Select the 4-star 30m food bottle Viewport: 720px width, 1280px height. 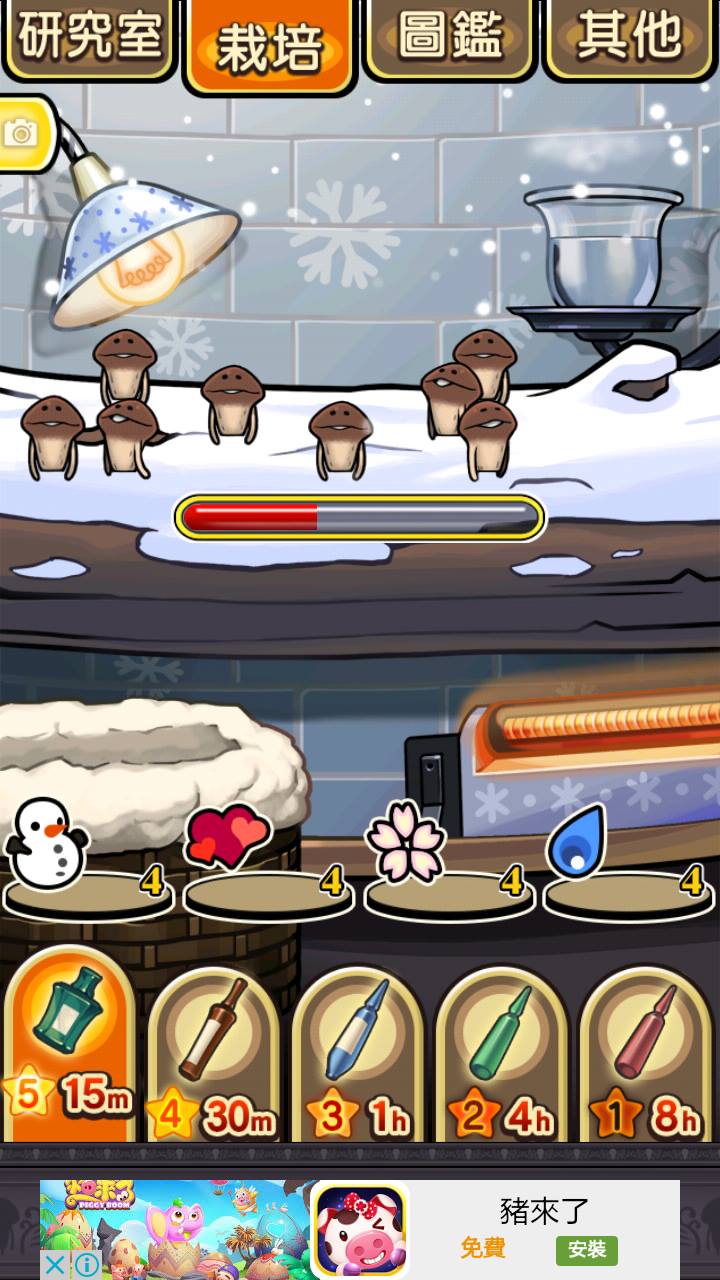213,1055
